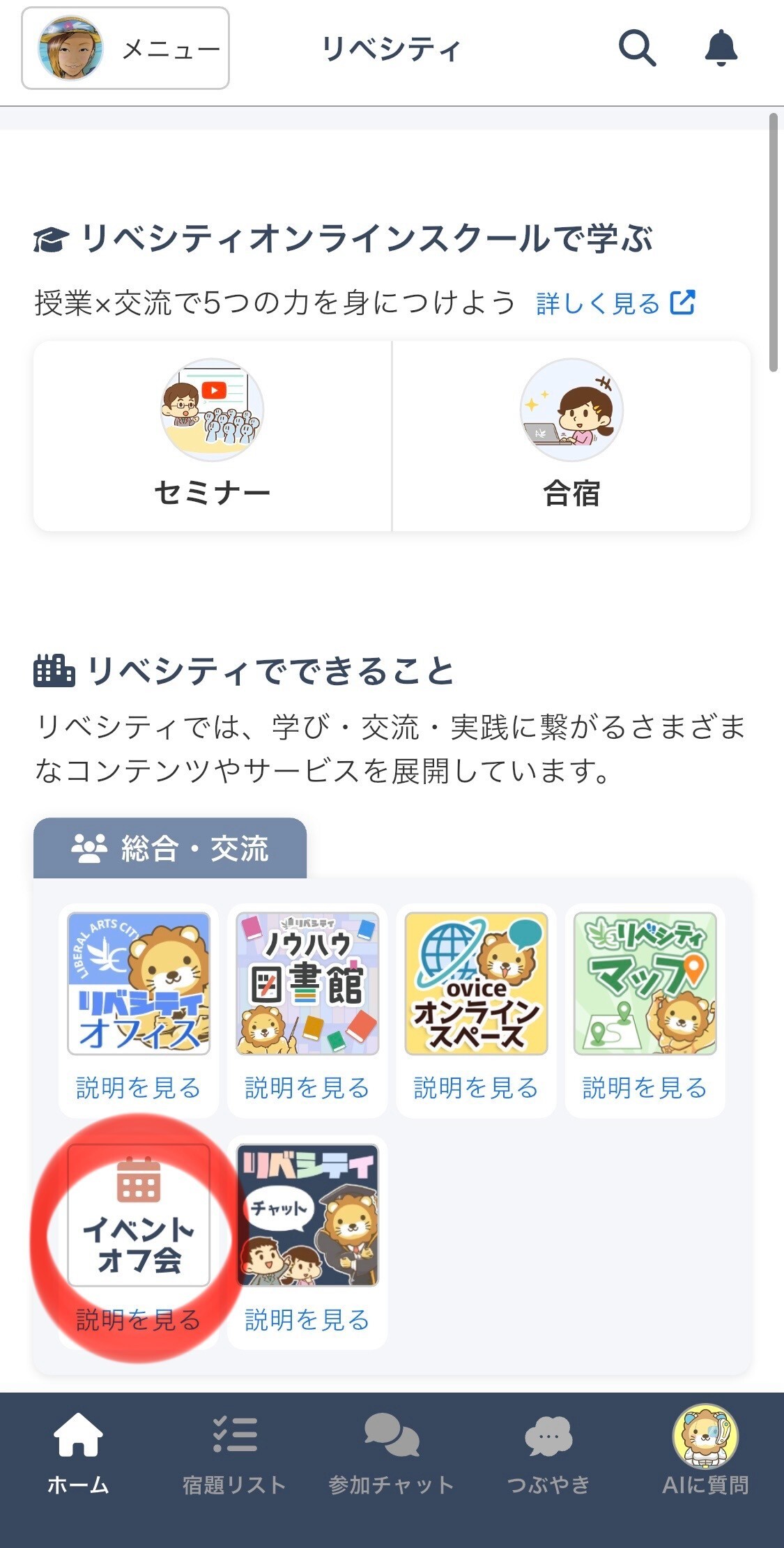
Task: Open the circled イベント・オフ会 card
Action: pos(138,1216)
